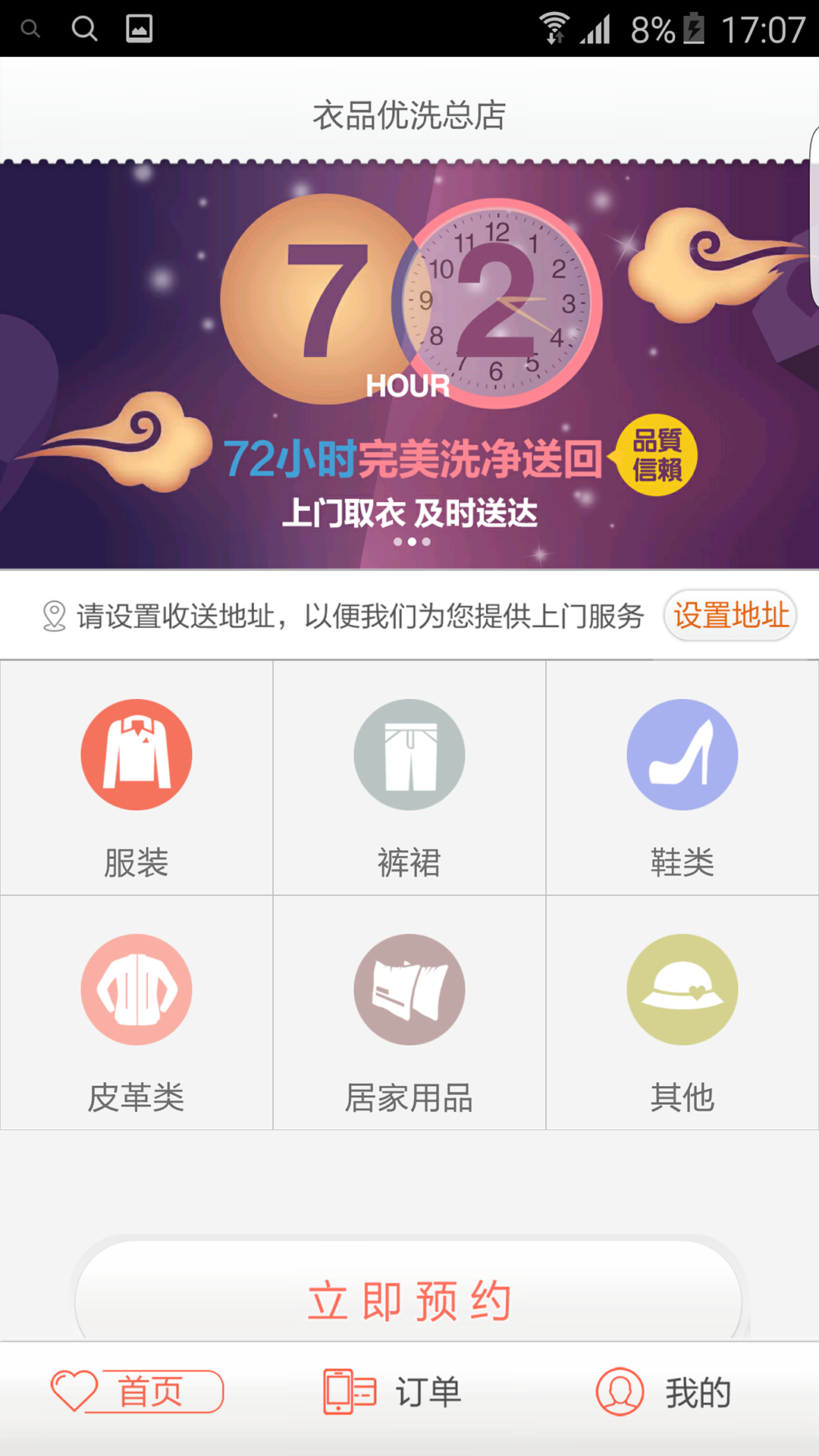Tap the 设置地址 button
This screenshot has width=819, height=1456.
730,615
